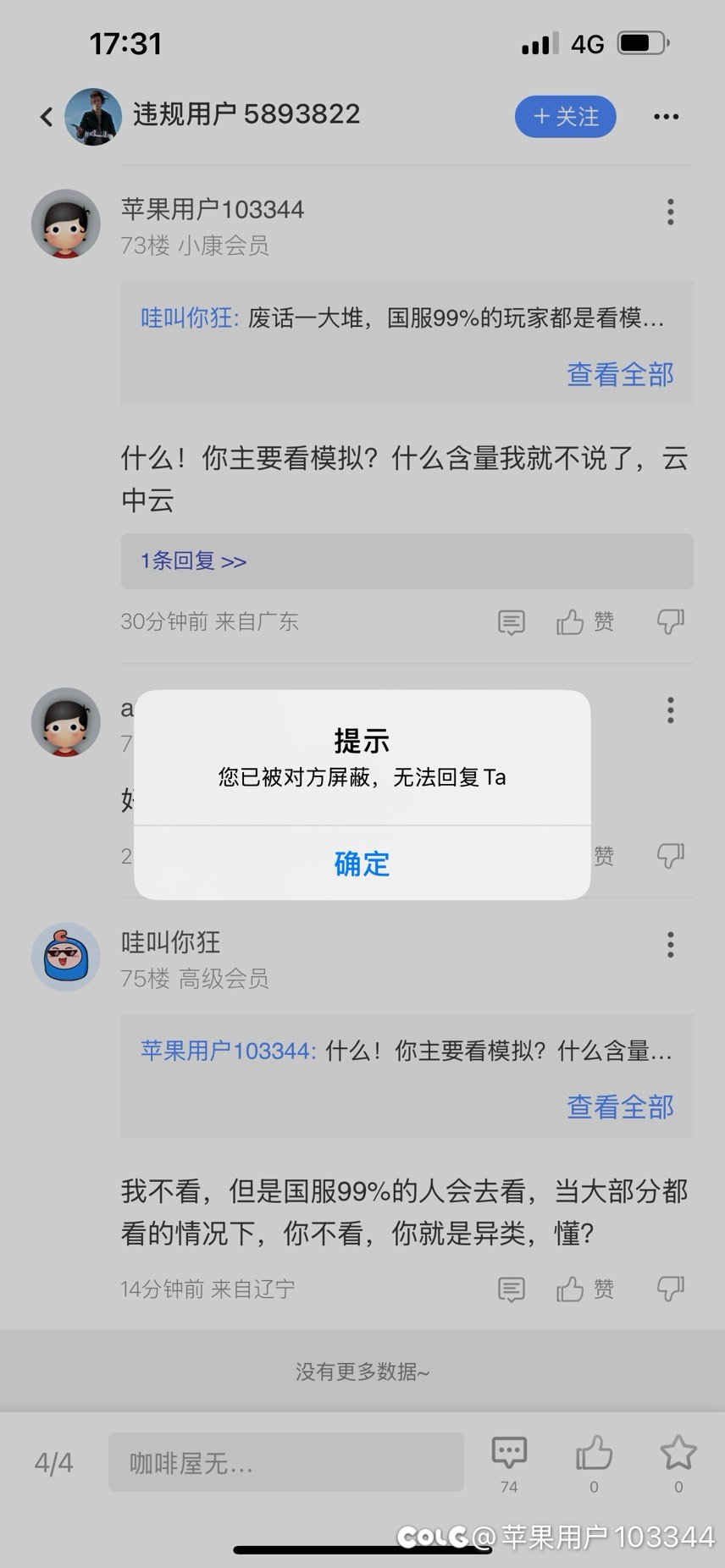Favorite the post with the star
725x1568 pixels.
coord(678,1455)
